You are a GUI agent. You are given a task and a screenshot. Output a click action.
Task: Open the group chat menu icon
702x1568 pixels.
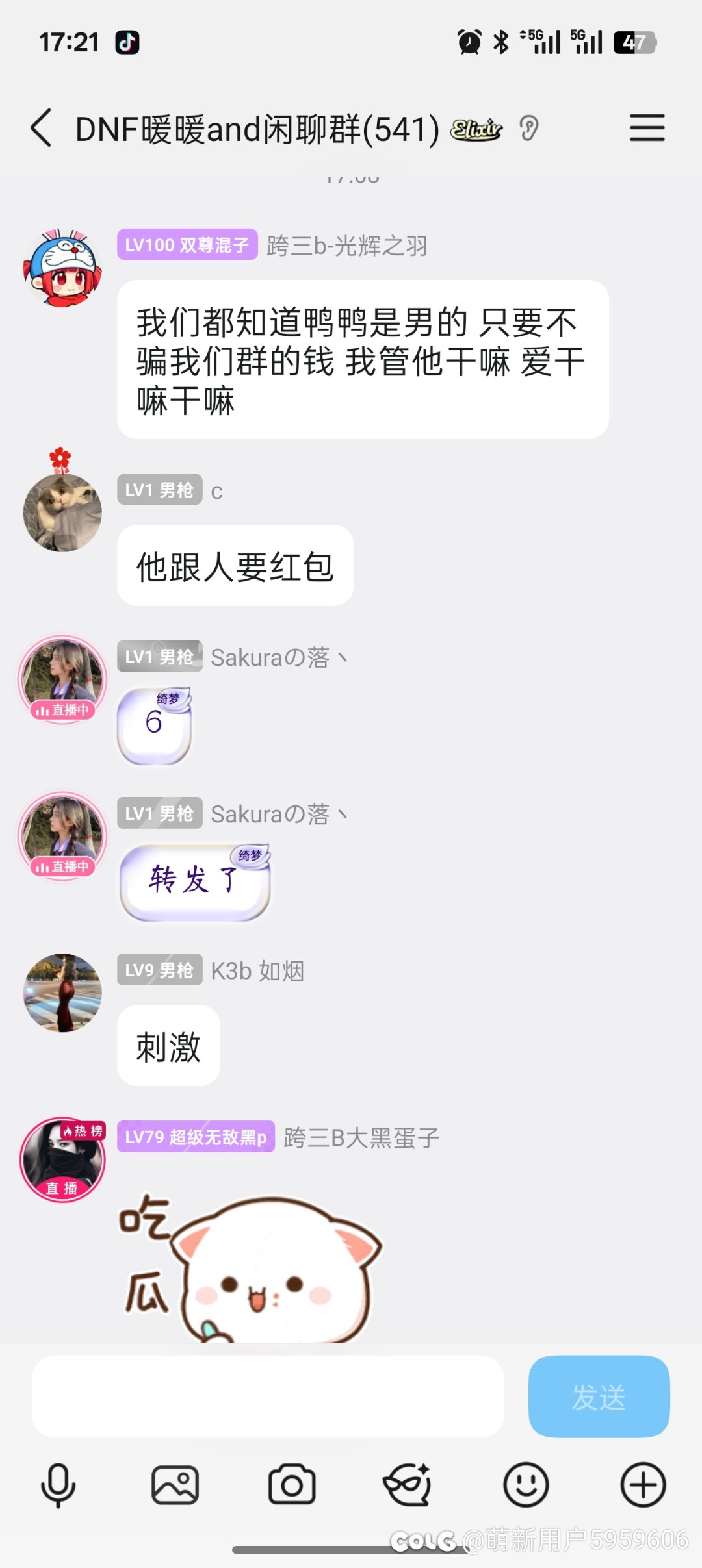(647, 127)
